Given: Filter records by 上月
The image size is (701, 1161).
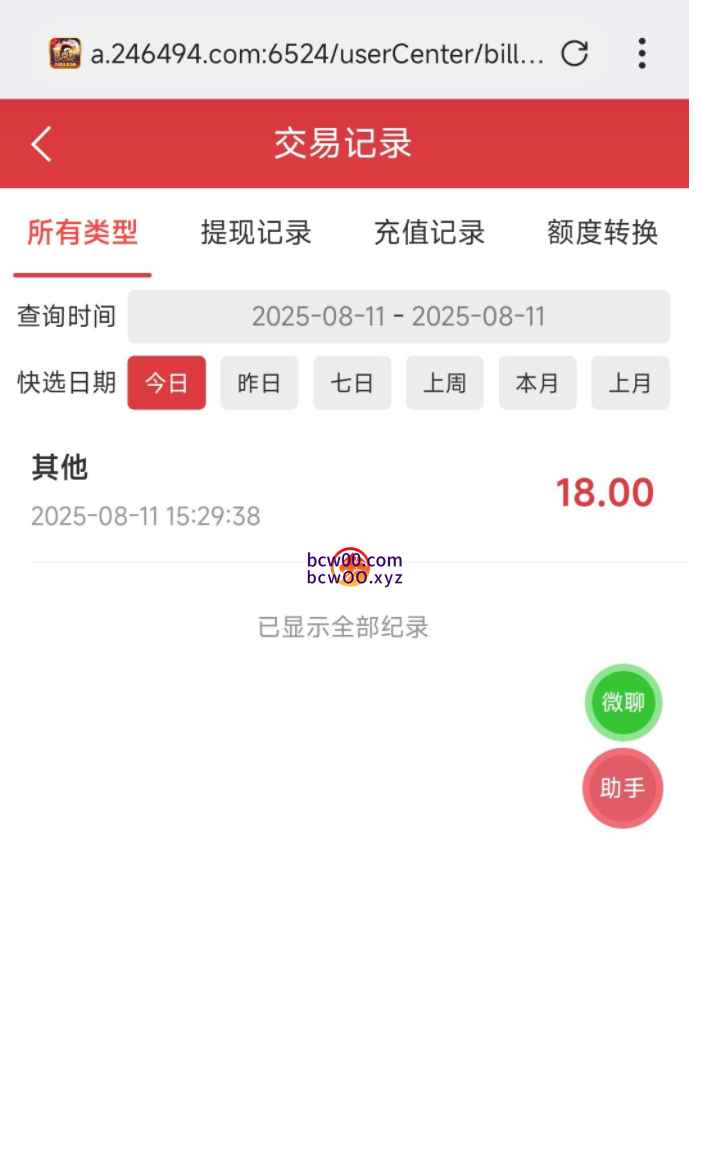Looking at the screenshot, I should pos(631,383).
